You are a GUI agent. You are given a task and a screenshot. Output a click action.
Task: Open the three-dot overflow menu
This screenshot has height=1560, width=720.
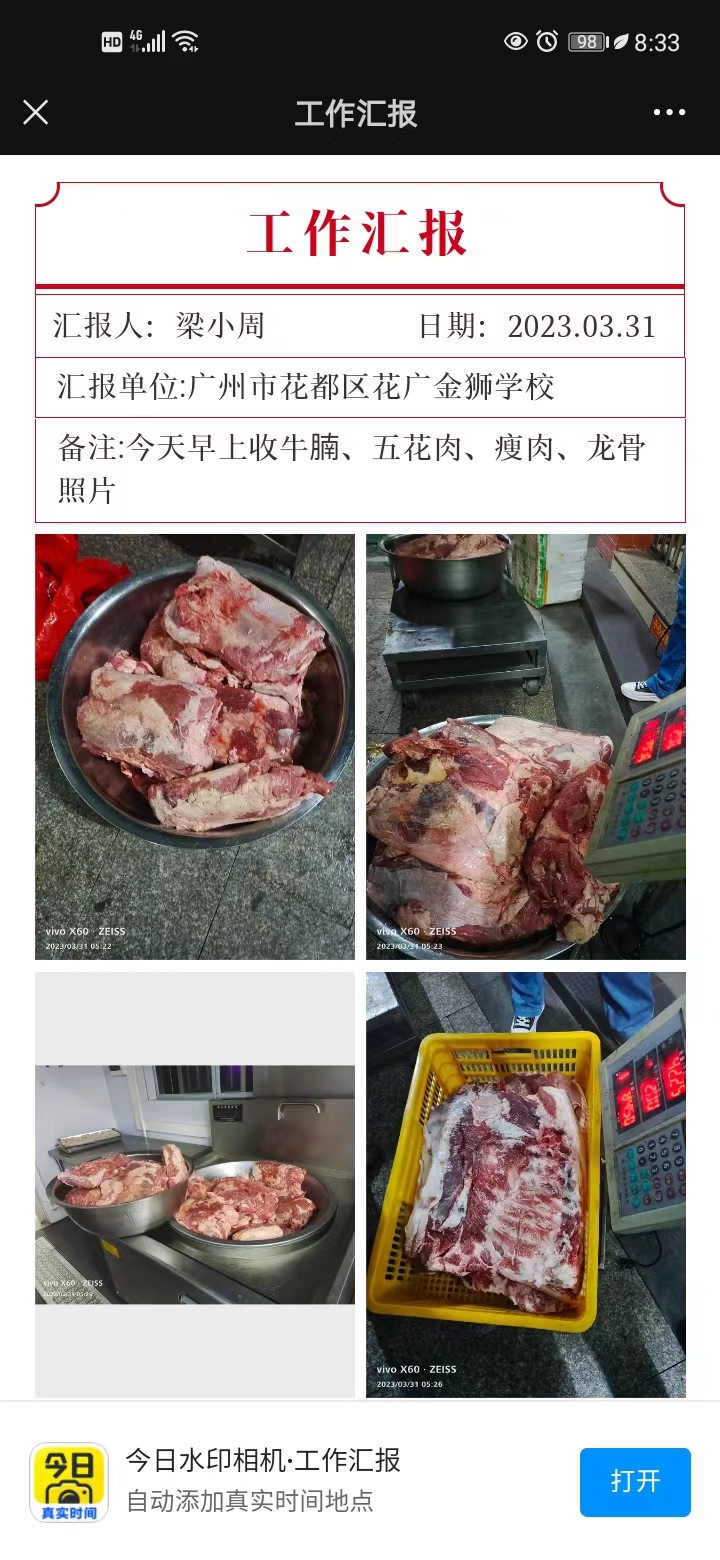(x=669, y=112)
